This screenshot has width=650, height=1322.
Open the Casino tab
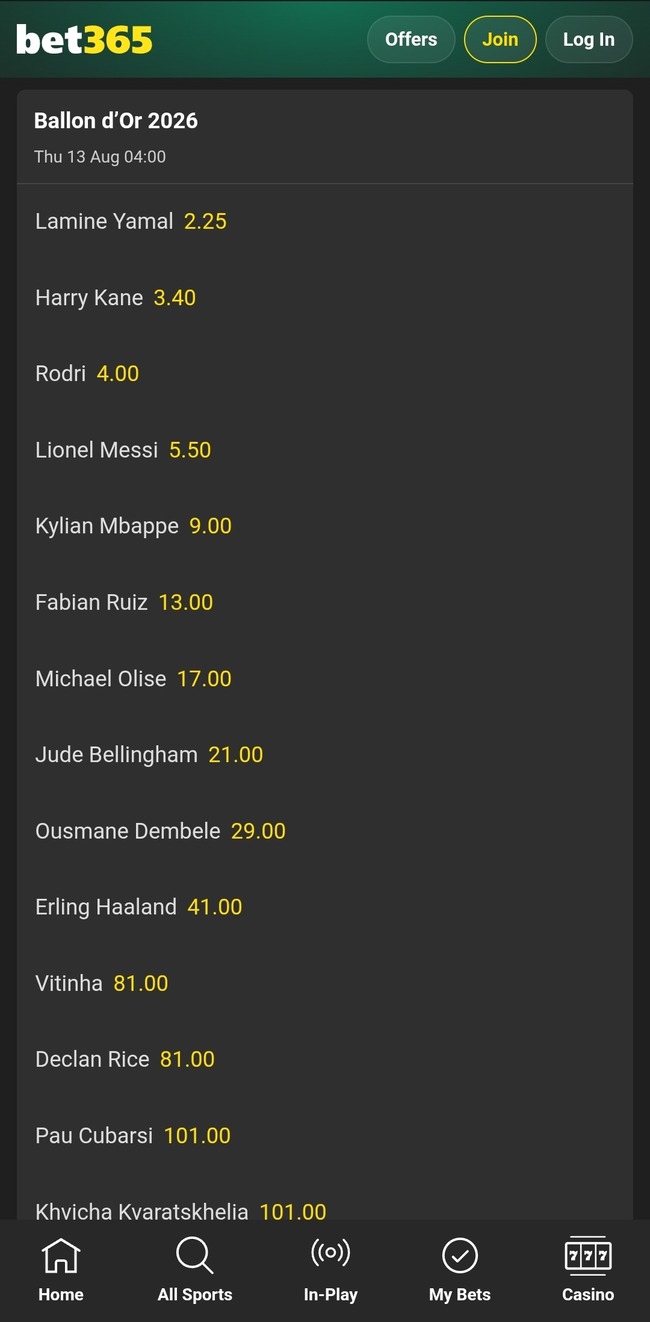pos(588,1270)
